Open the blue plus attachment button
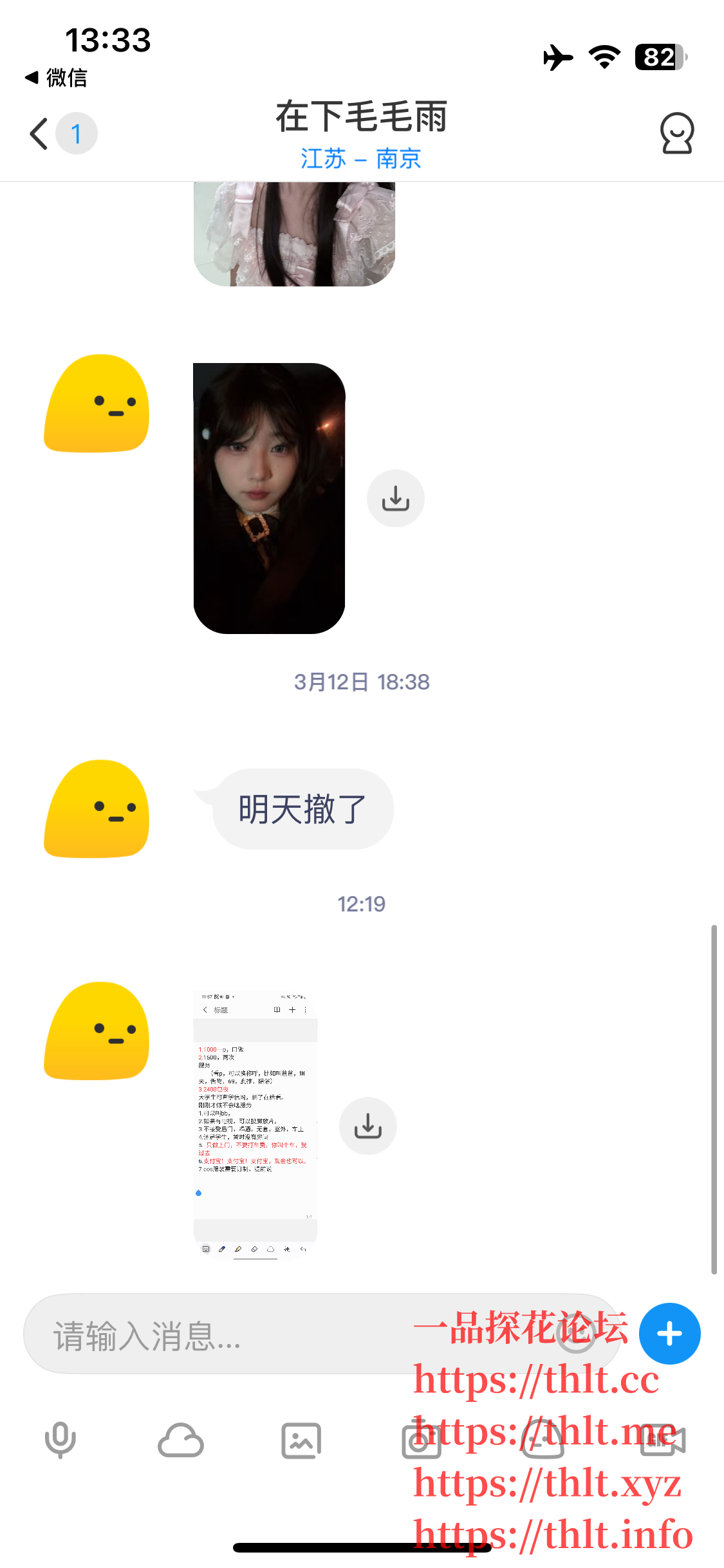 669,1334
